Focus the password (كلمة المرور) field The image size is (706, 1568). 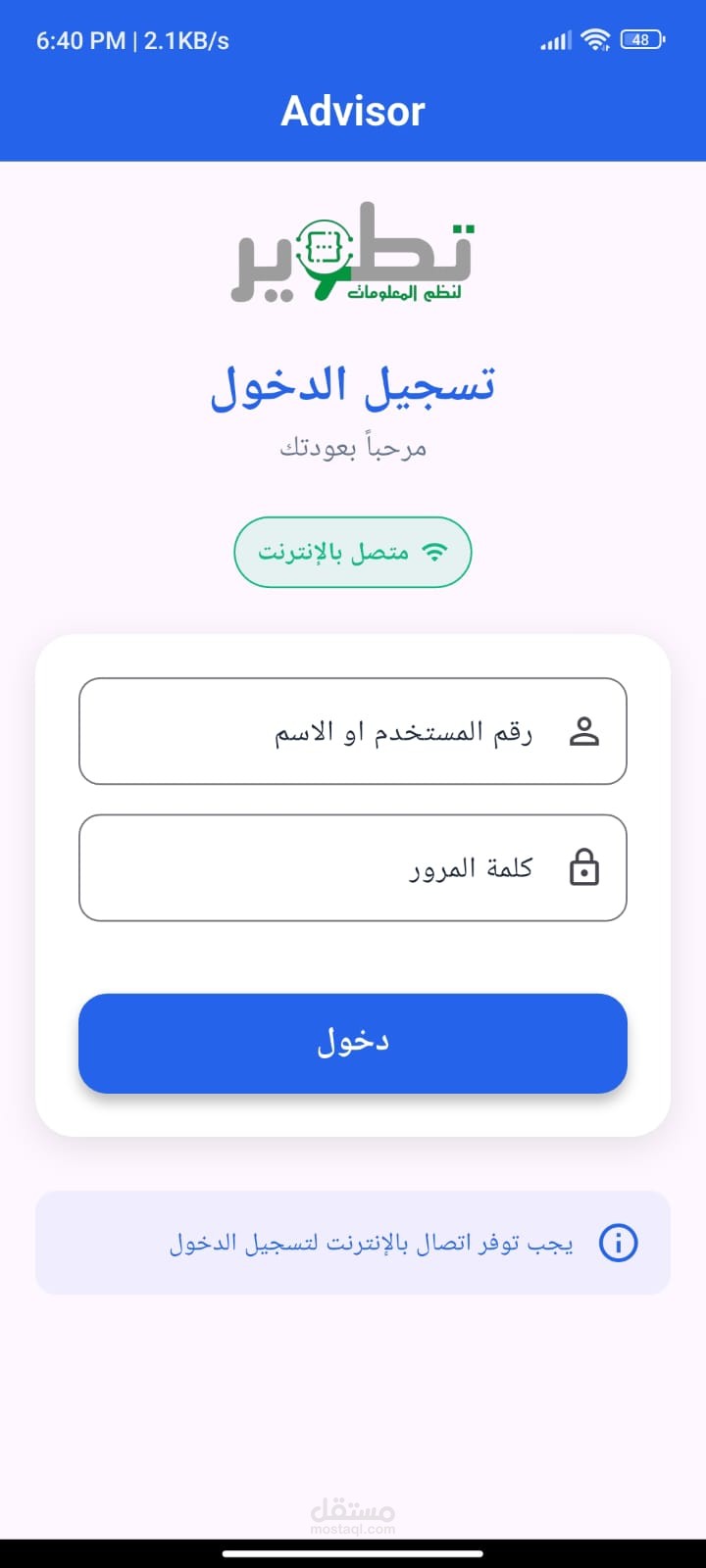(x=353, y=868)
